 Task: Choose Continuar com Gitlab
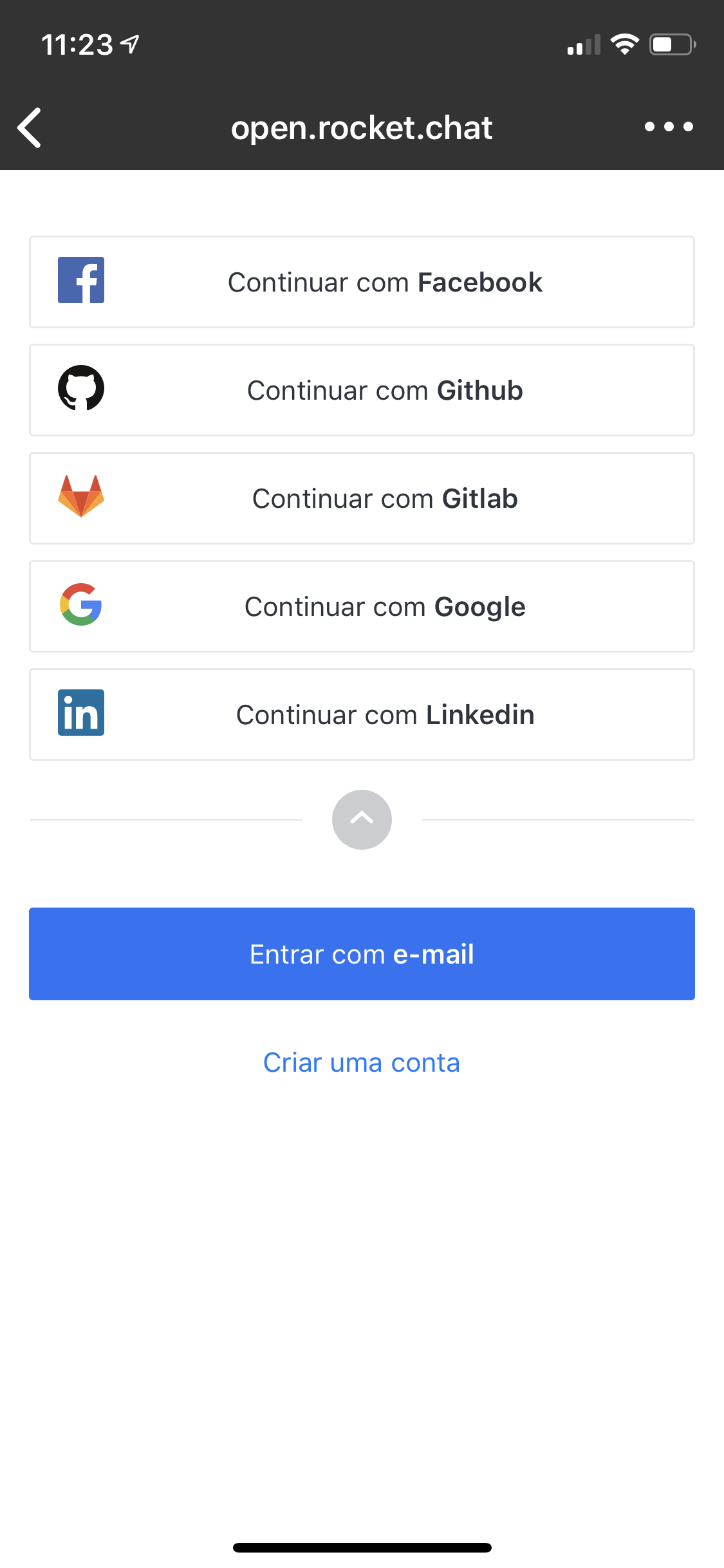click(x=362, y=498)
